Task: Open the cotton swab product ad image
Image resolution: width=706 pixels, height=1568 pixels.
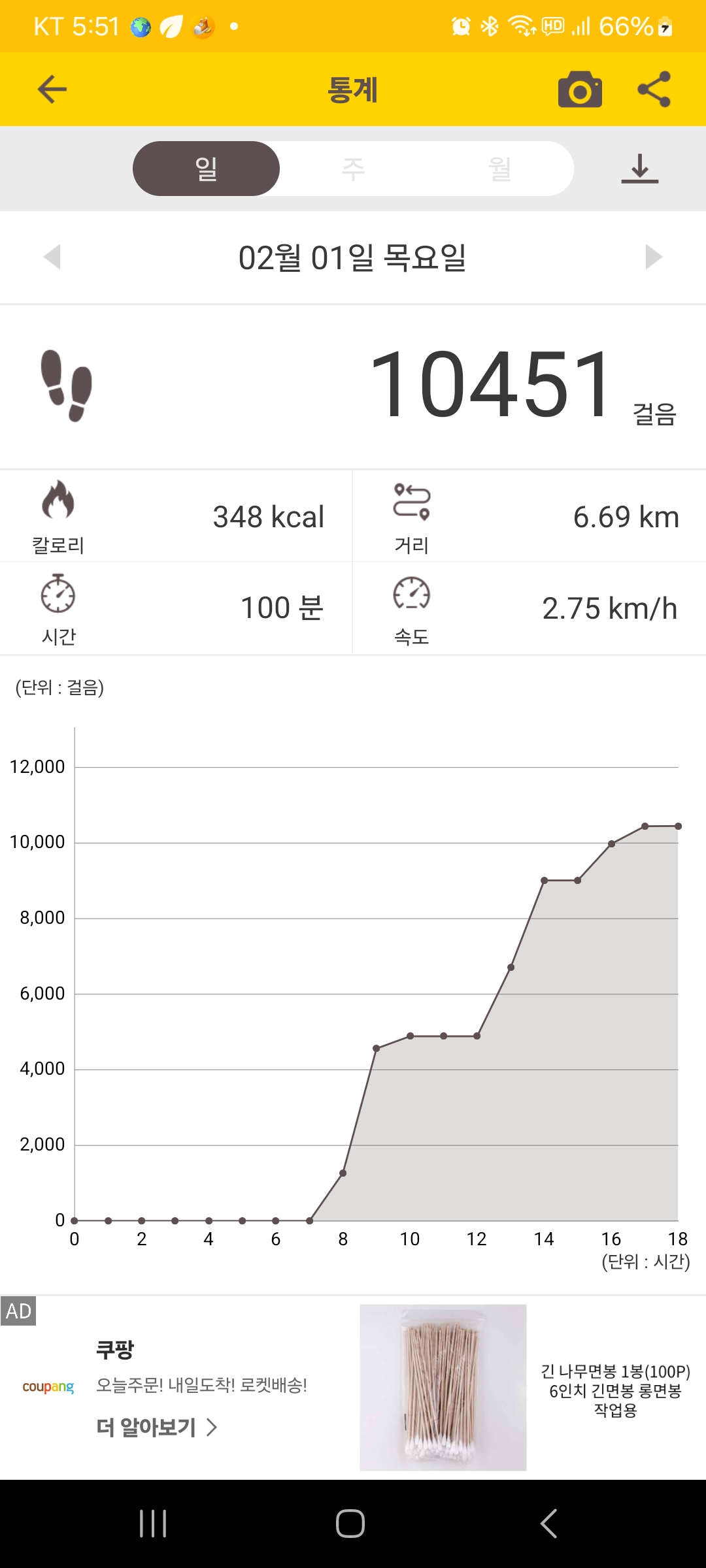Action: (443, 1387)
